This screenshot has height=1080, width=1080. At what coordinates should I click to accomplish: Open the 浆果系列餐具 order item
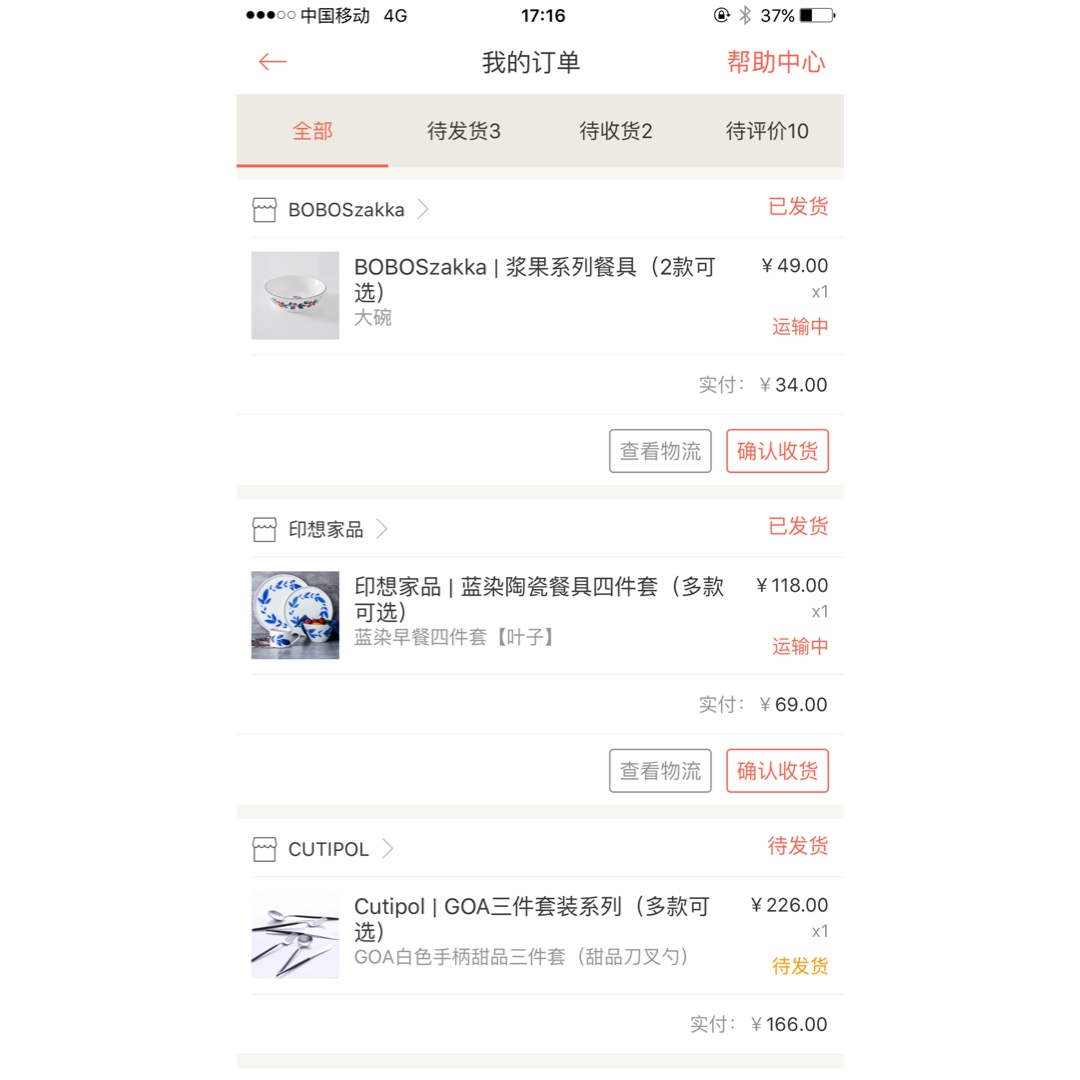point(534,292)
